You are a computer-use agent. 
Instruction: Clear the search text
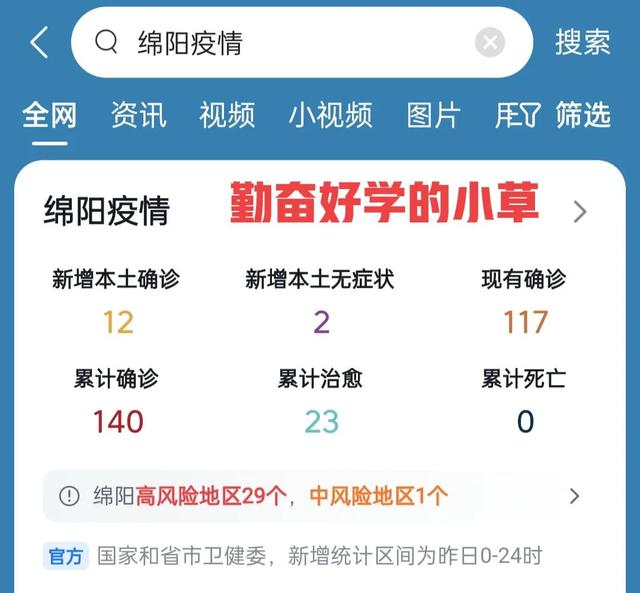click(x=489, y=43)
